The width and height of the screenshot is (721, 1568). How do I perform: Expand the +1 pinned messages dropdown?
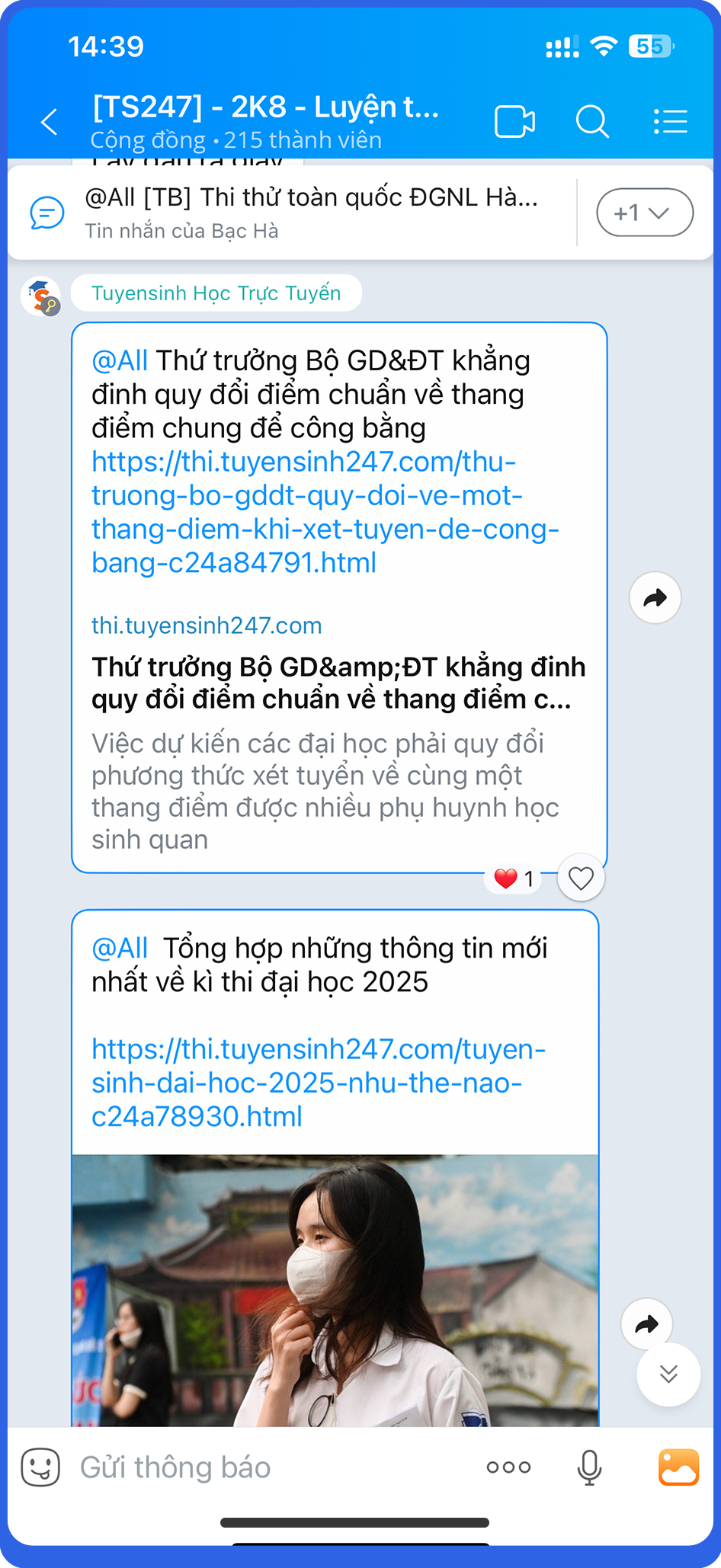(x=644, y=213)
